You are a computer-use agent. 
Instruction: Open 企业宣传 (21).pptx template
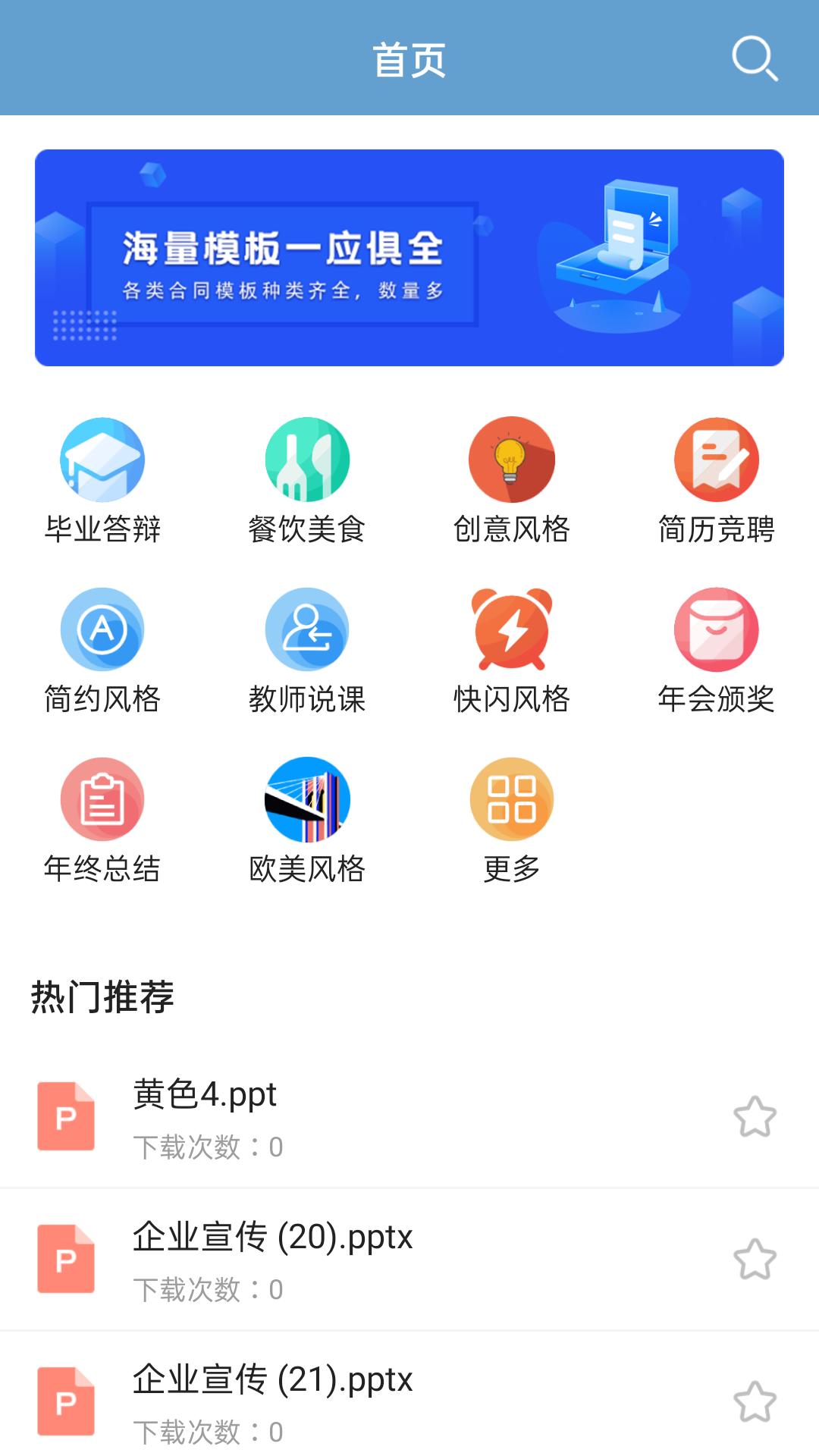[273, 1380]
